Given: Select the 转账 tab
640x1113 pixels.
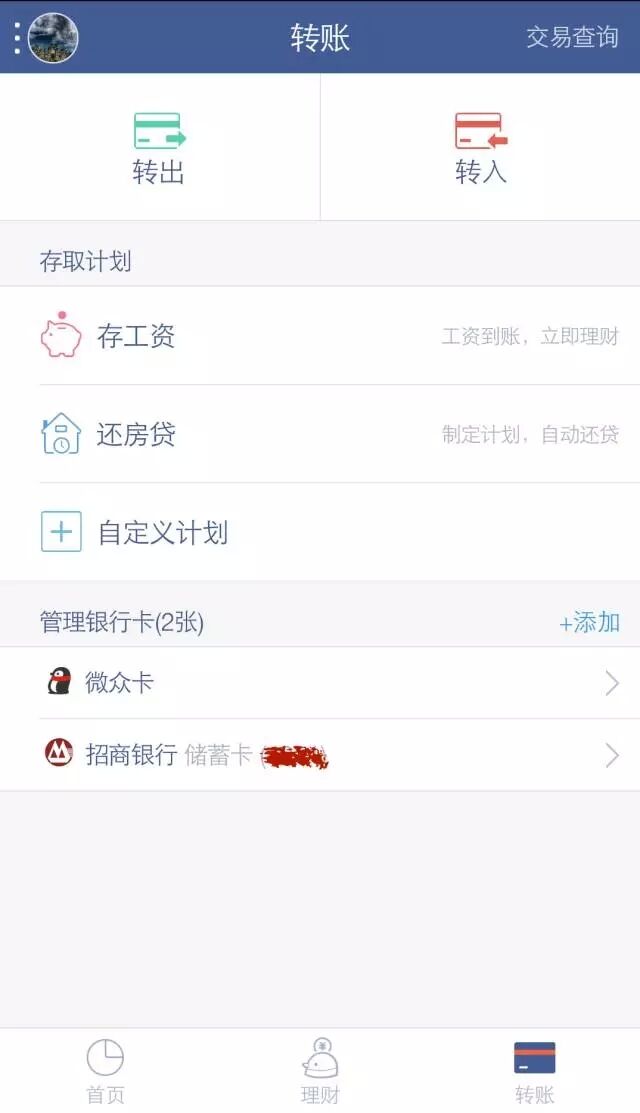Looking at the screenshot, I should coord(534,1070).
